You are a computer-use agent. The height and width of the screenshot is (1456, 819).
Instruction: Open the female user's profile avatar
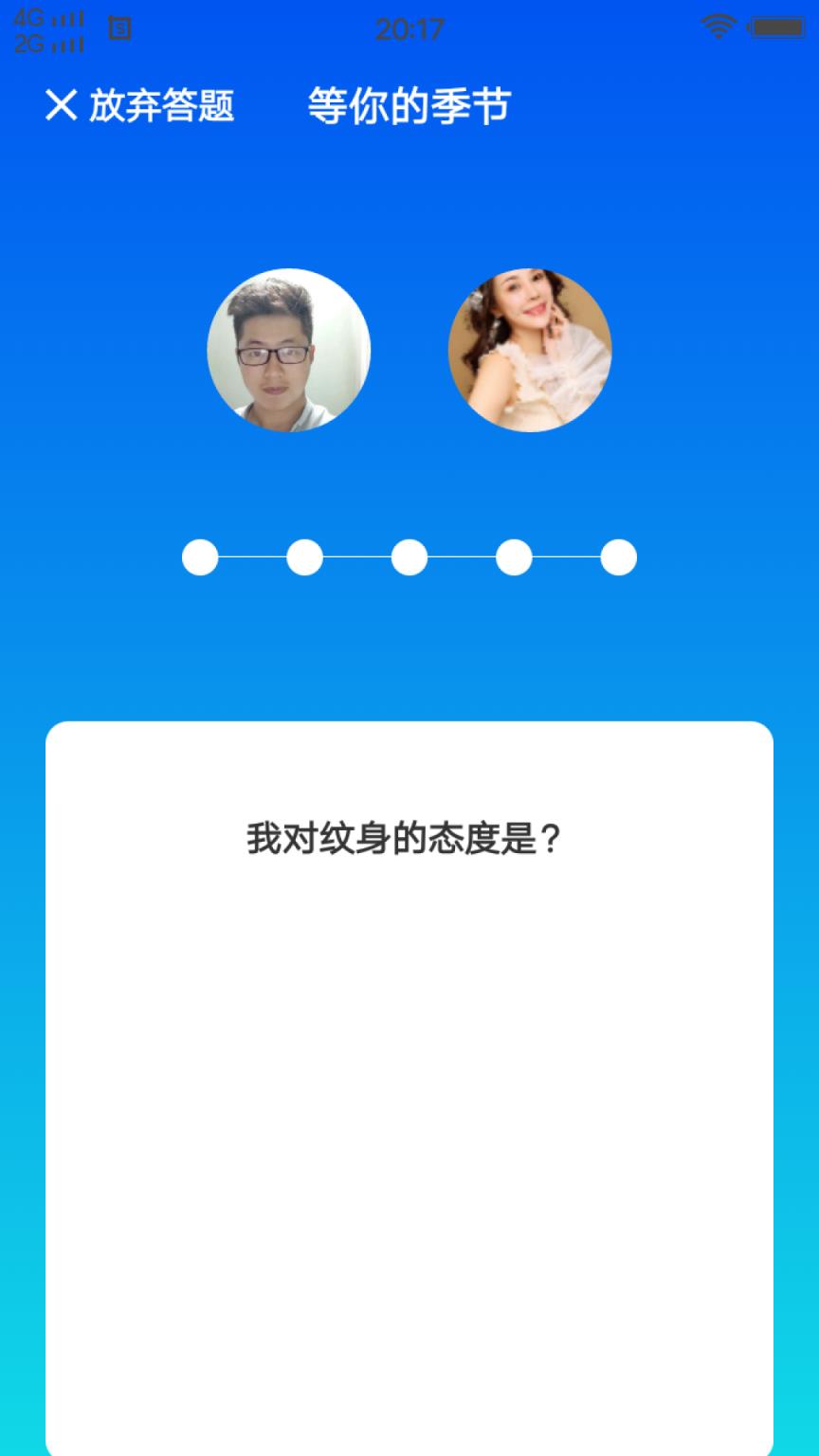click(x=530, y=349)
